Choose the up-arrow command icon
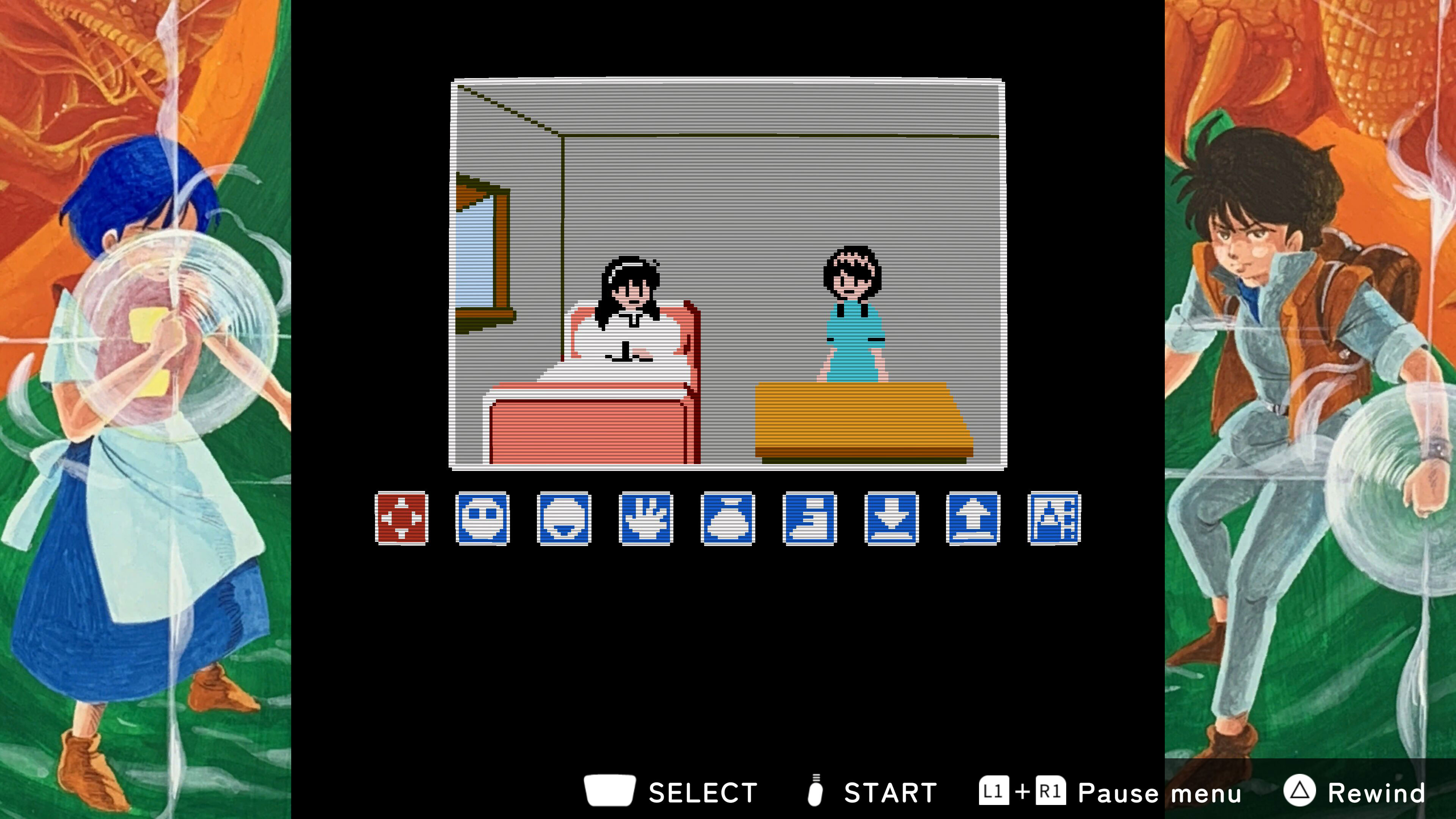This screenshot has width=1456, height=819. click(973, 518)
